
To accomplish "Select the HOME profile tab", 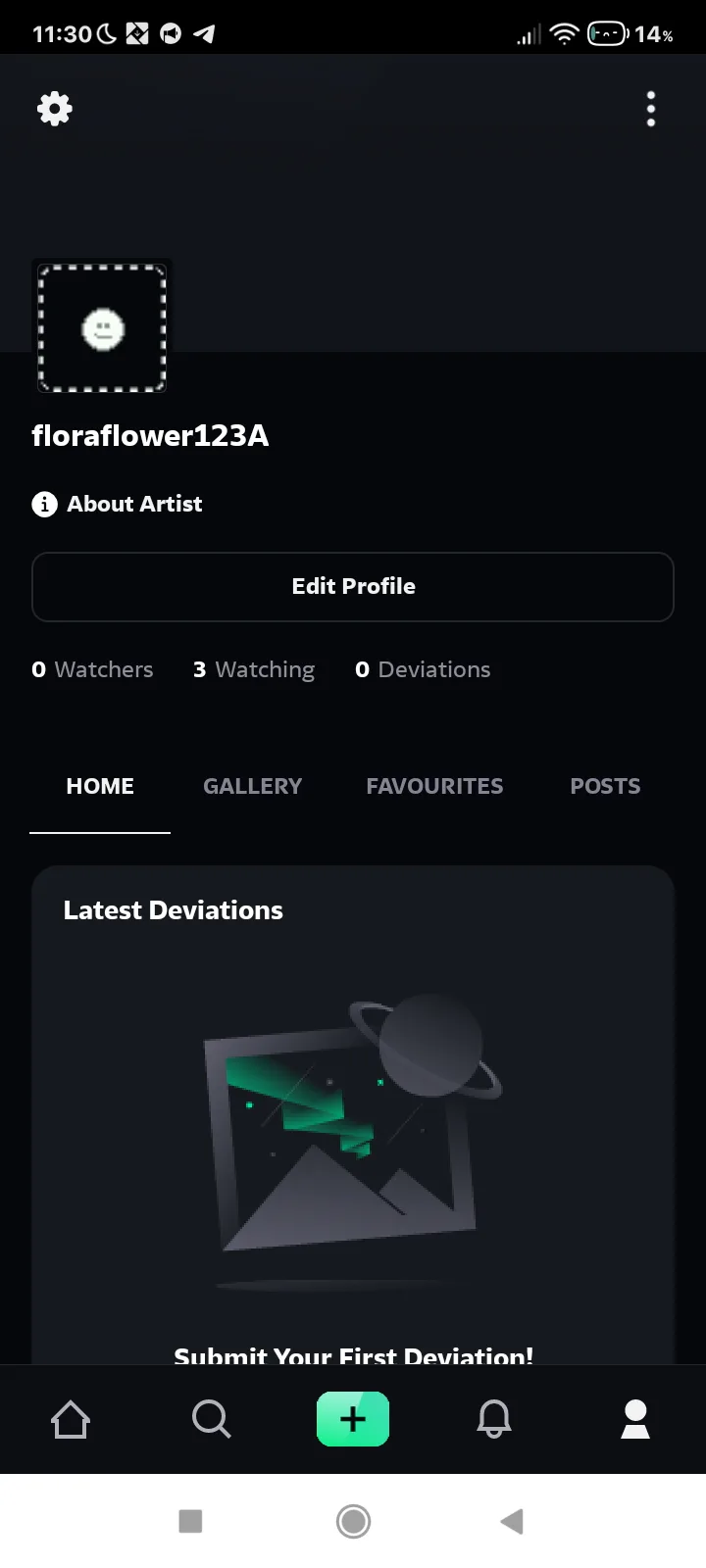I will tap(100, 786).
